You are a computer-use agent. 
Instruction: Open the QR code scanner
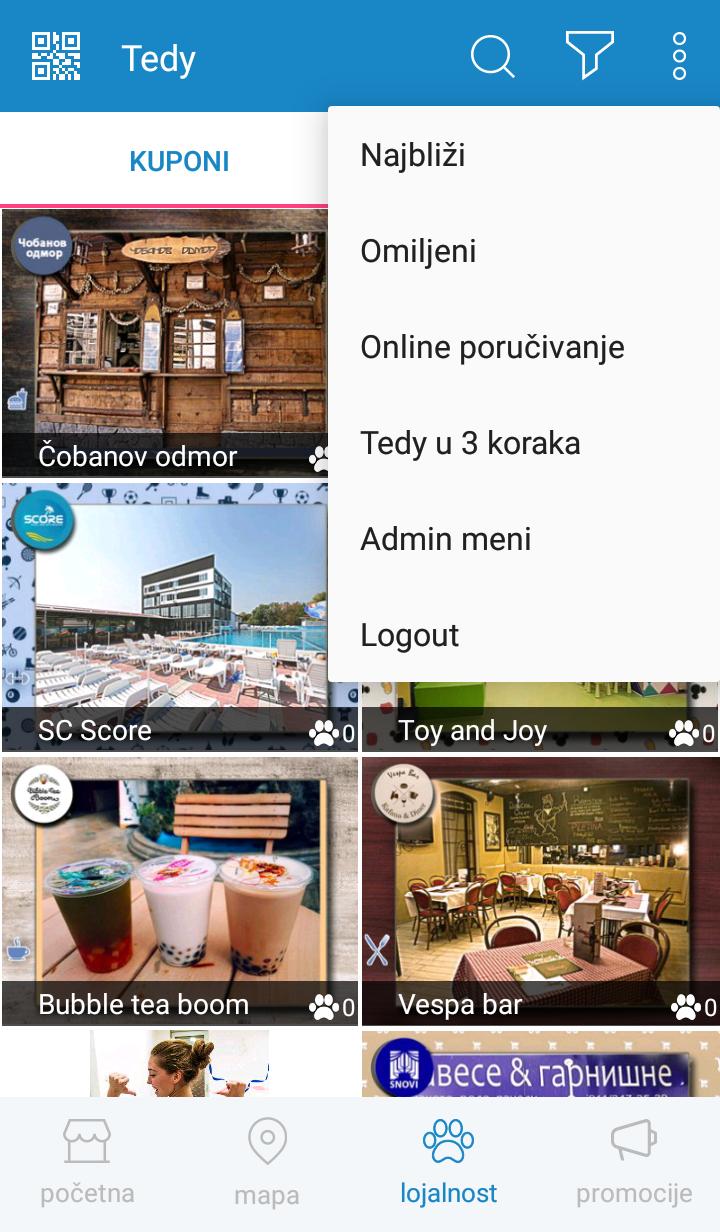(x=56, y=56)
